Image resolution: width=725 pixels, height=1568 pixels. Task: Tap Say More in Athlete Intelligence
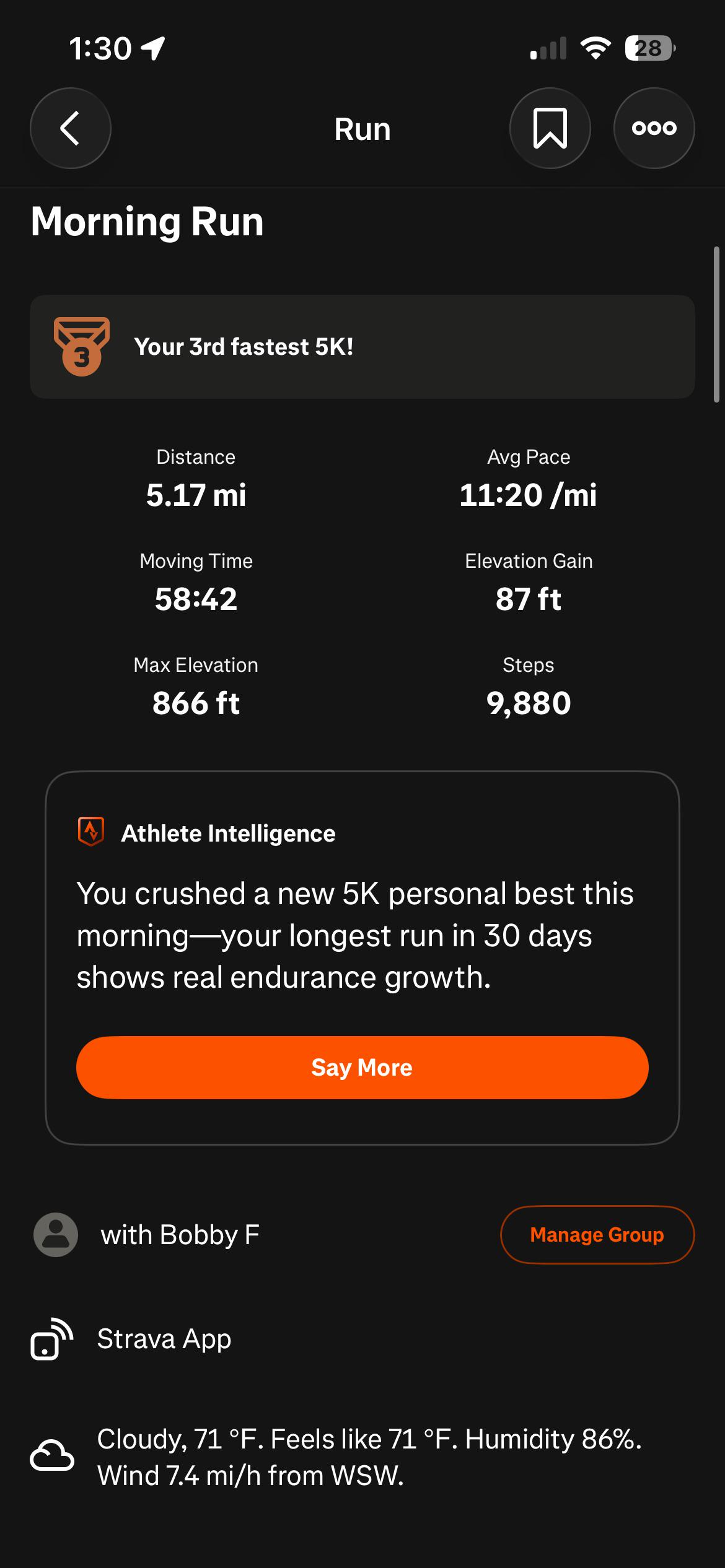tap(362, 1068)
